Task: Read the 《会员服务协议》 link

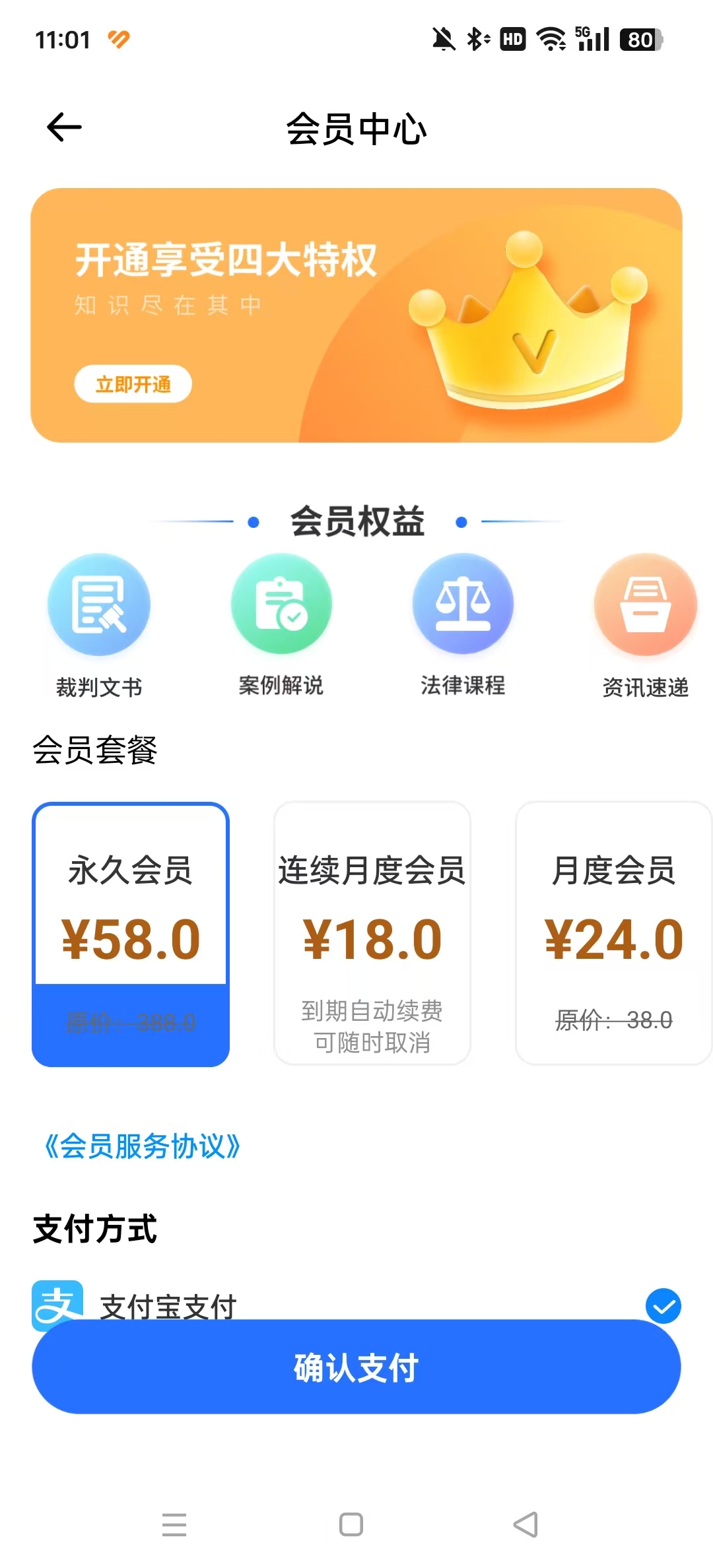Action: click(141, 1146)
